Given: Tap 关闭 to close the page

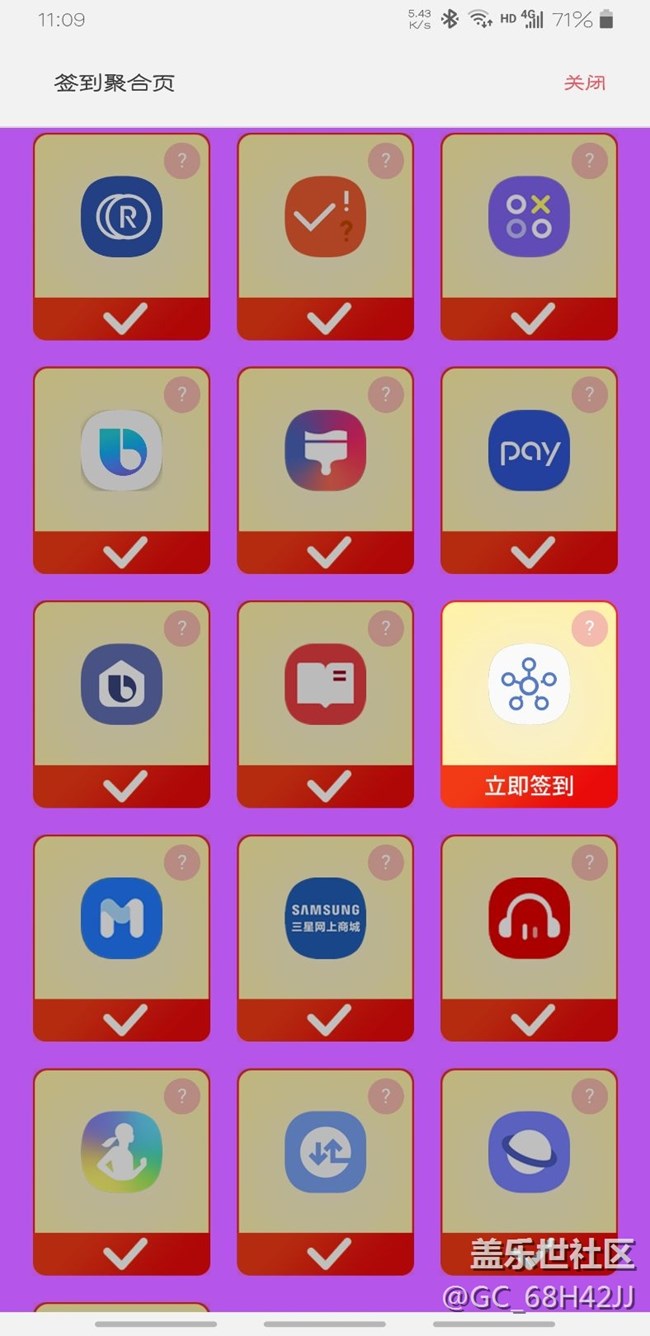Looking at the screenshot, I should [584, 83].
